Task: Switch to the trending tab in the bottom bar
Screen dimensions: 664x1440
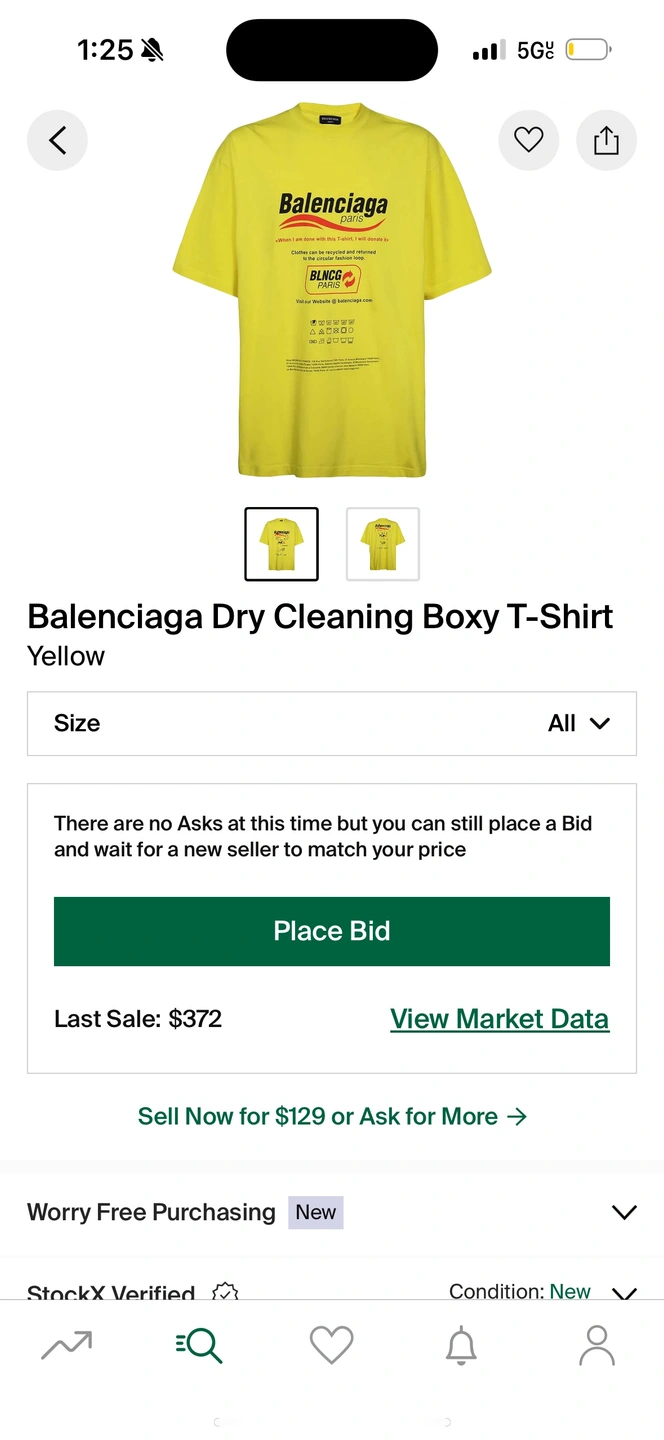Action: point(67,1345)
